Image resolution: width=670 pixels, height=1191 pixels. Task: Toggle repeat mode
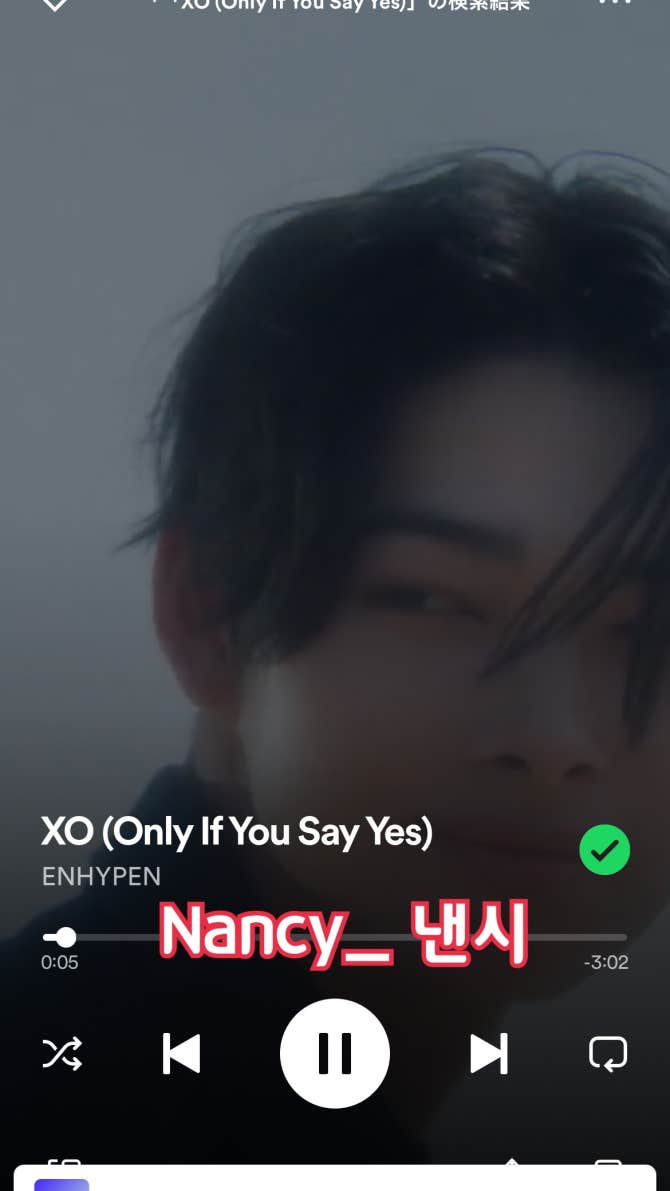pyautogui.click(x=607, y=1053)
